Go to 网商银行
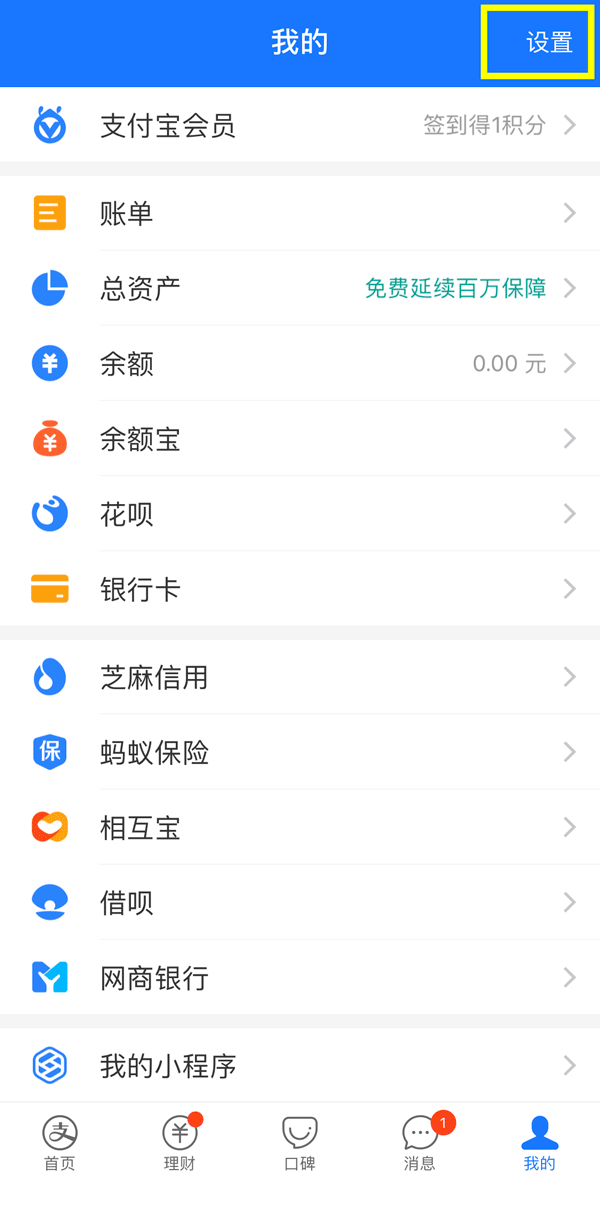The width and height of the screenshot is (600, 1205). pyautogui.click(x=300, y=977)
